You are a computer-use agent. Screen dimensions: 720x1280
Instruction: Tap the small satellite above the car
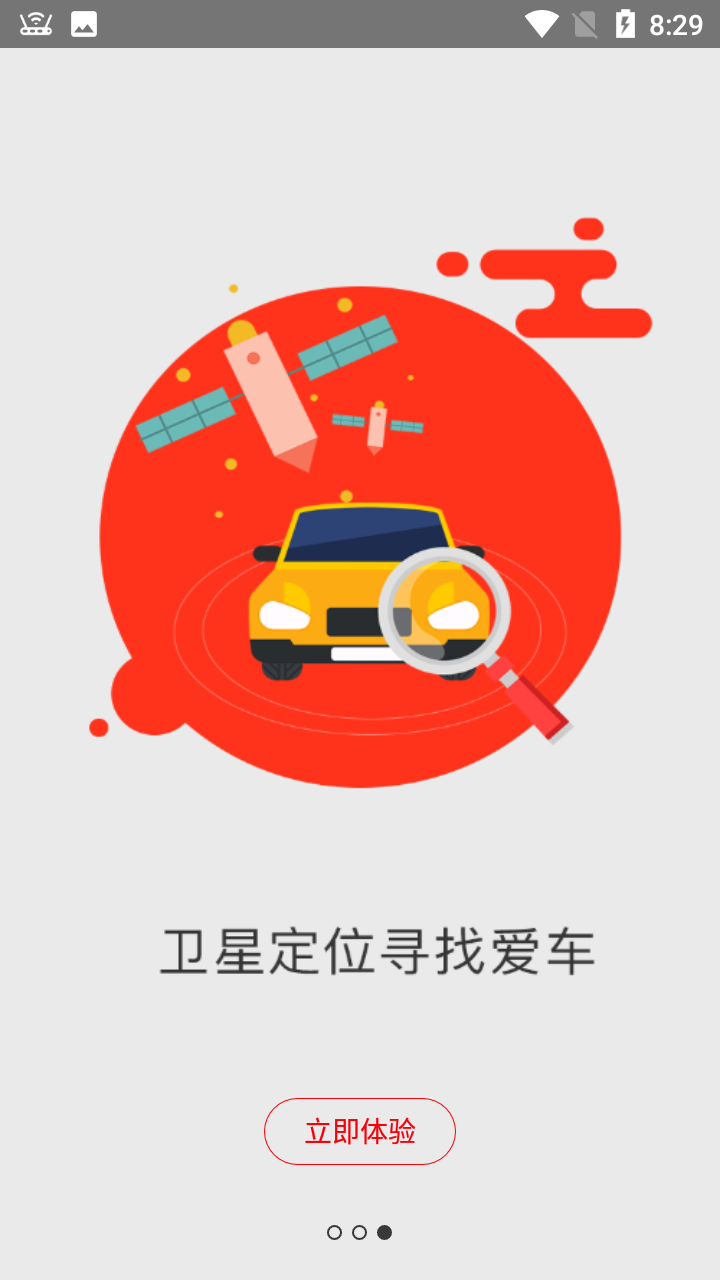377,424
